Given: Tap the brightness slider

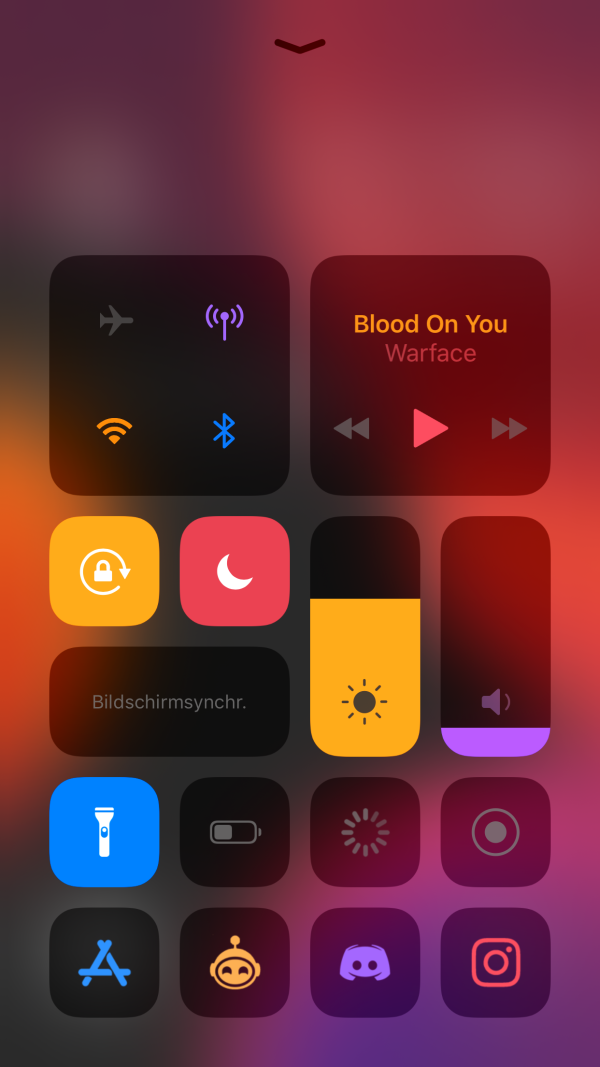Looking at the screenshot, I should pos(365,636).
